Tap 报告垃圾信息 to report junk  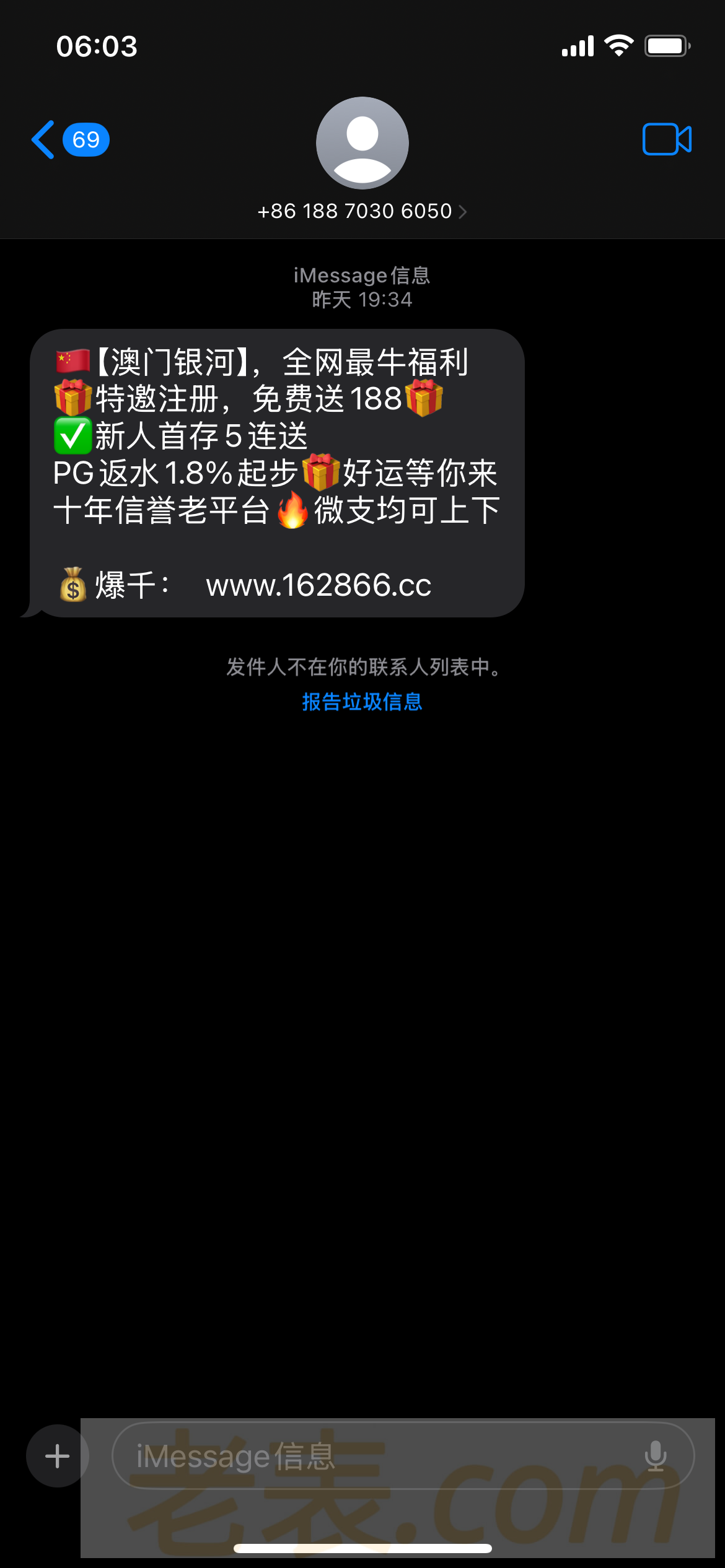click(x=362, y=702)
